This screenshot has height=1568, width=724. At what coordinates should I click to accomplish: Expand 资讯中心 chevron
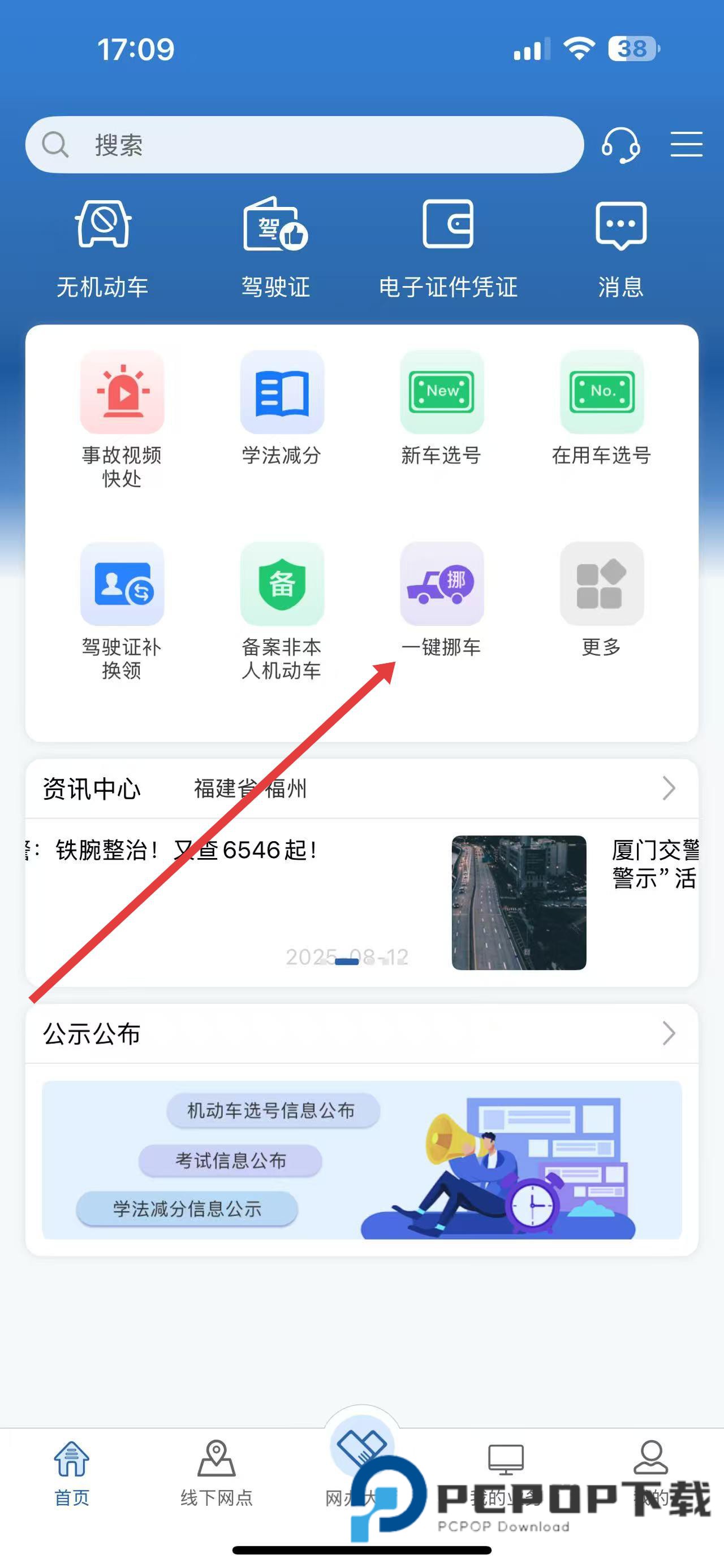pos(669,789)
